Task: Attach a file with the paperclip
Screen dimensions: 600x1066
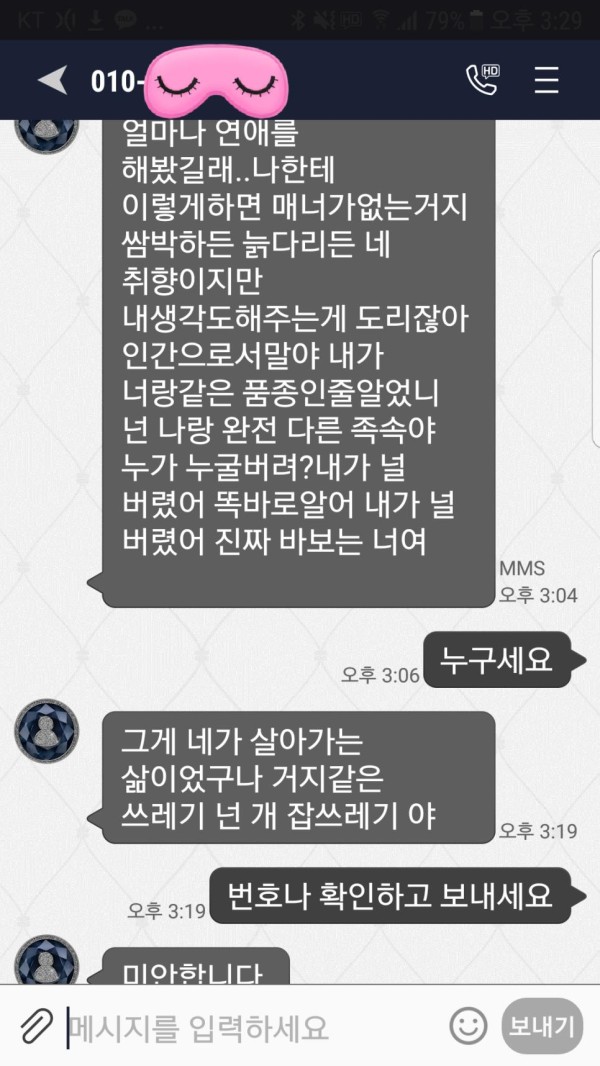Action: pyautogui.click(x=36, y=1025)
